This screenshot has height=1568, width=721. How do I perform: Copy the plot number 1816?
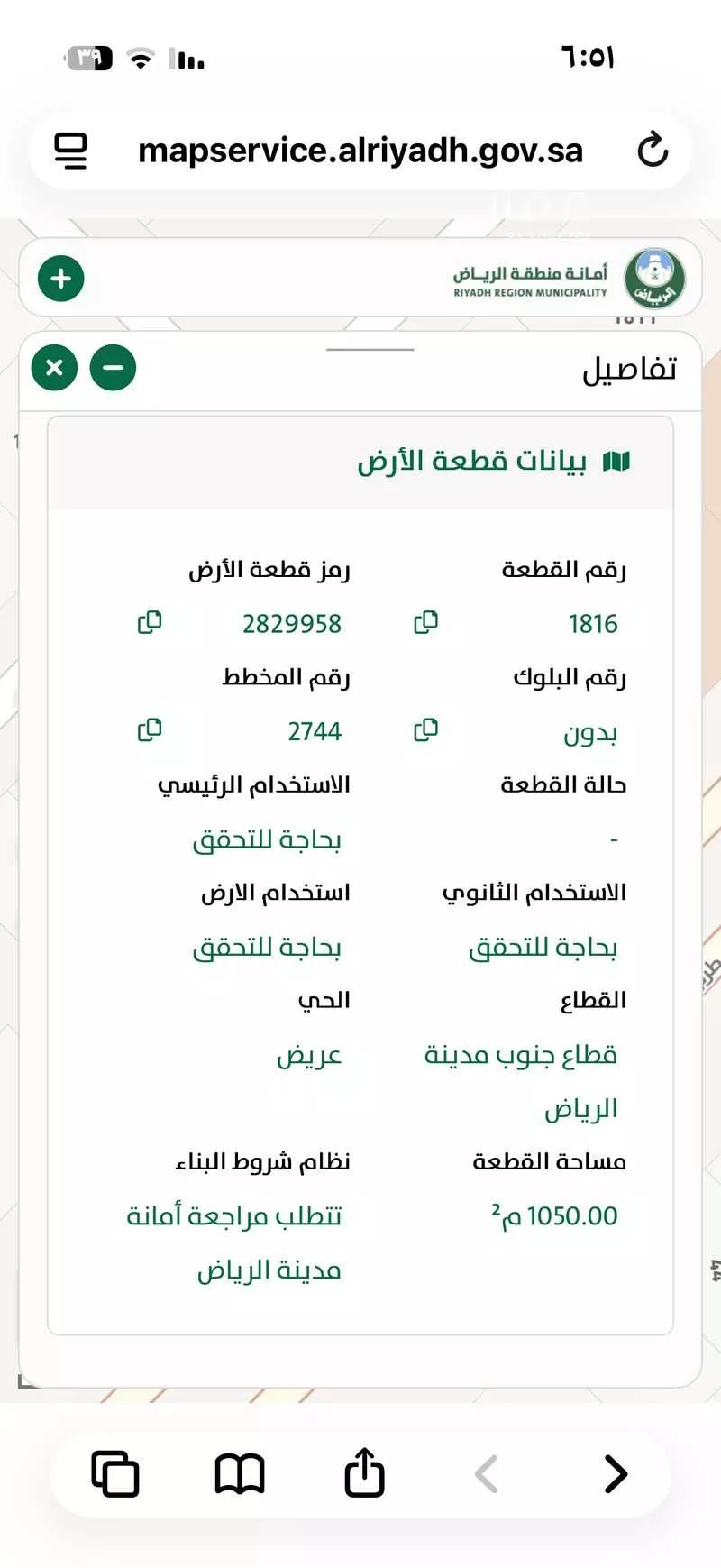click(x=426, y=621)
